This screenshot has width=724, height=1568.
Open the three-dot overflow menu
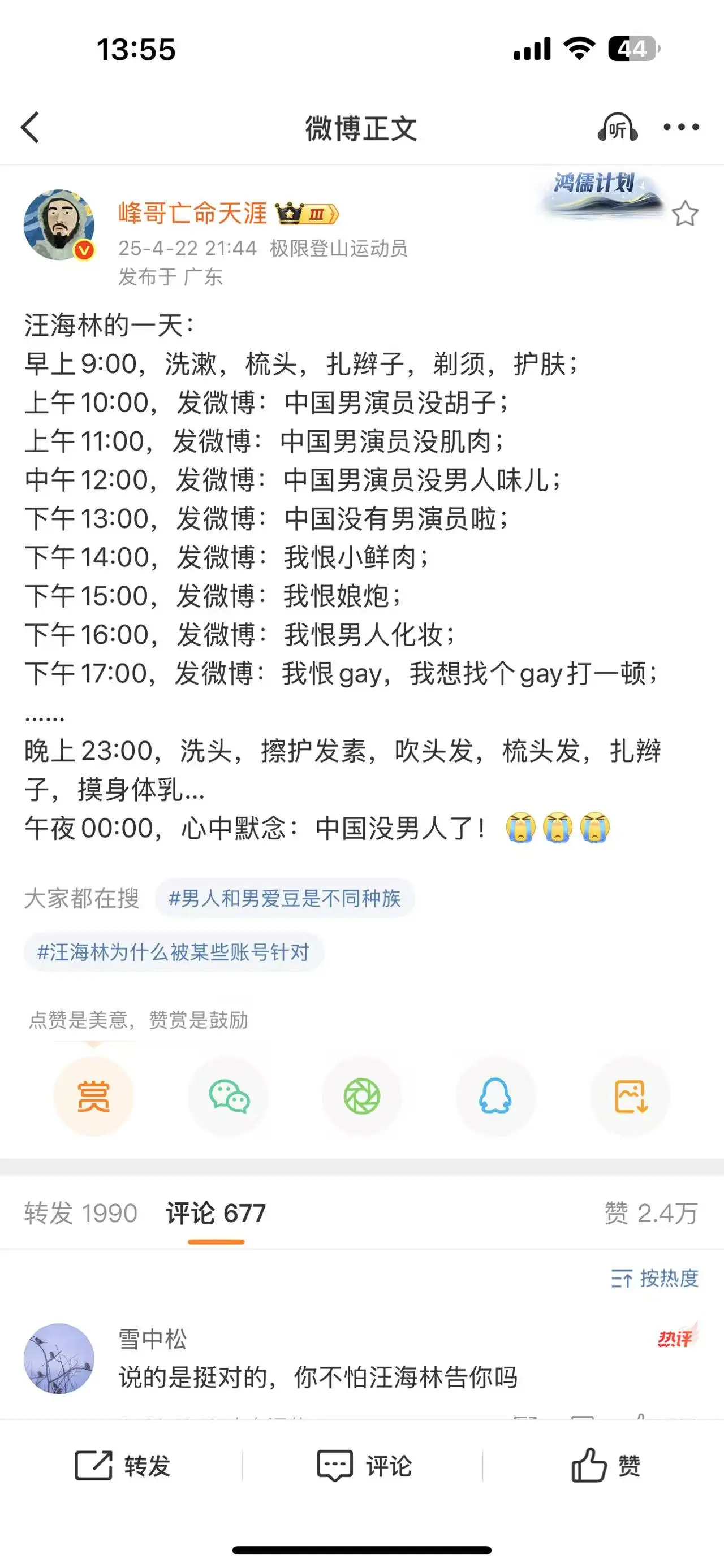coord(681,127)
